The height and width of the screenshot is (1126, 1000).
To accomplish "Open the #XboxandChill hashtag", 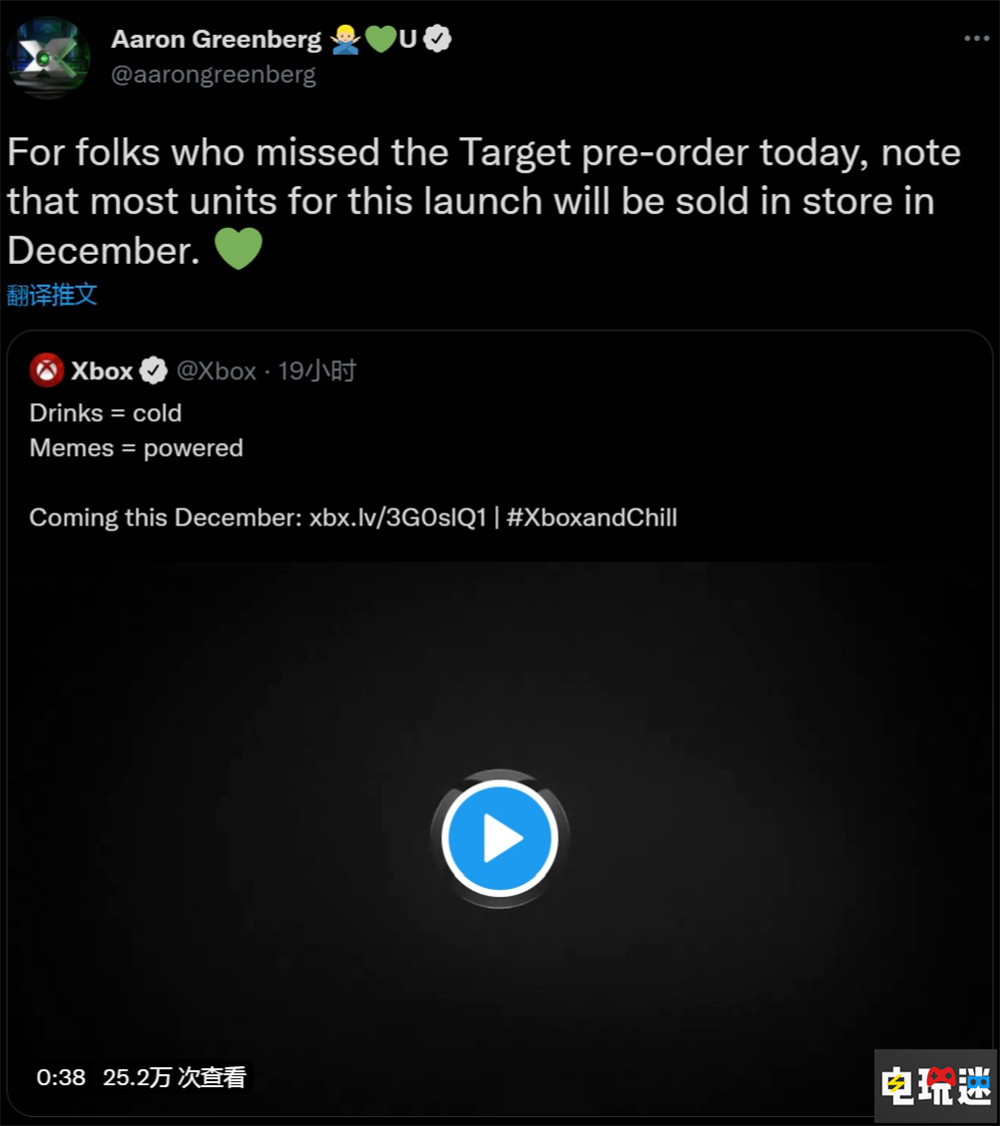I will point(592,518).
